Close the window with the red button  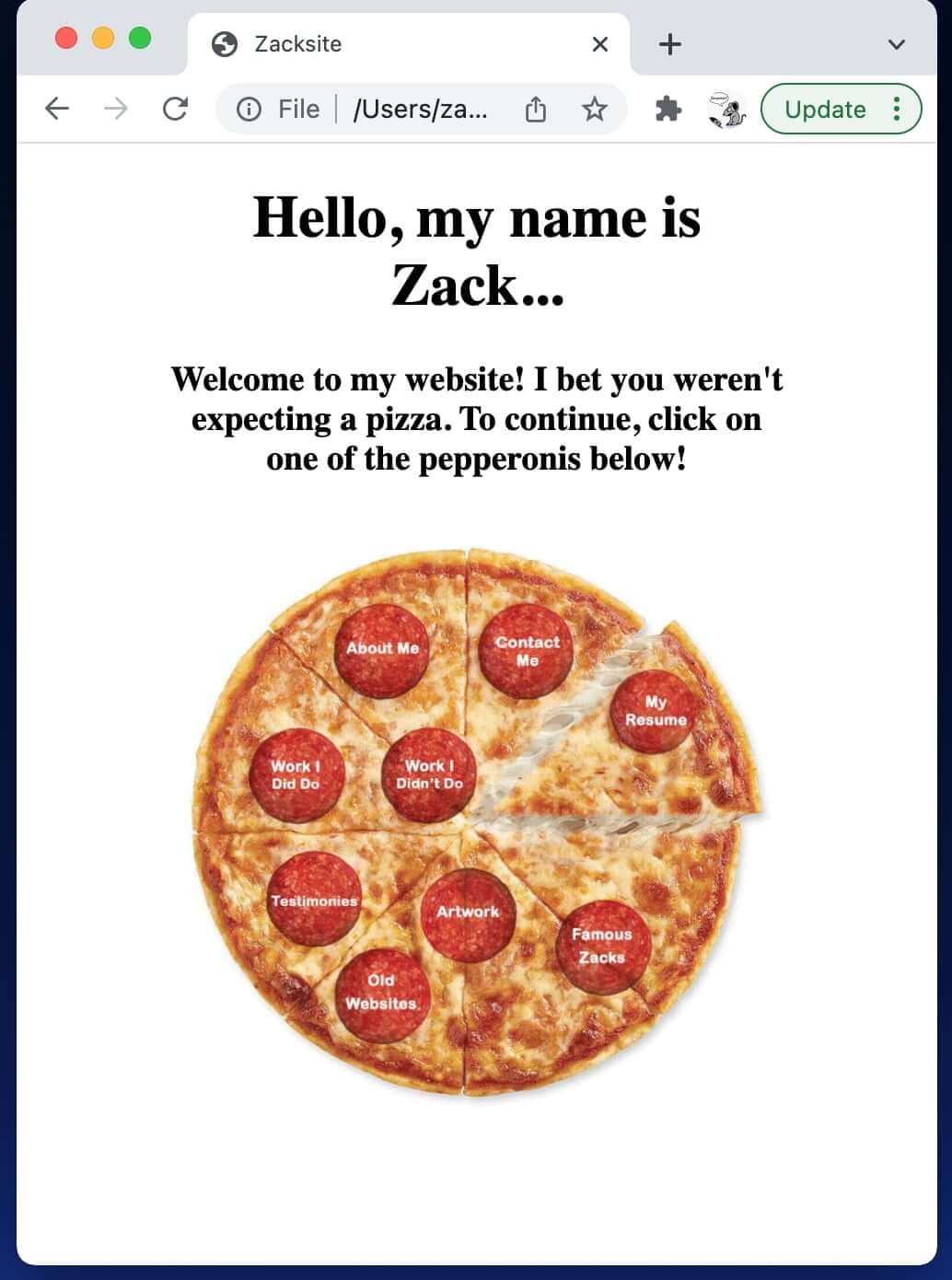66,38
